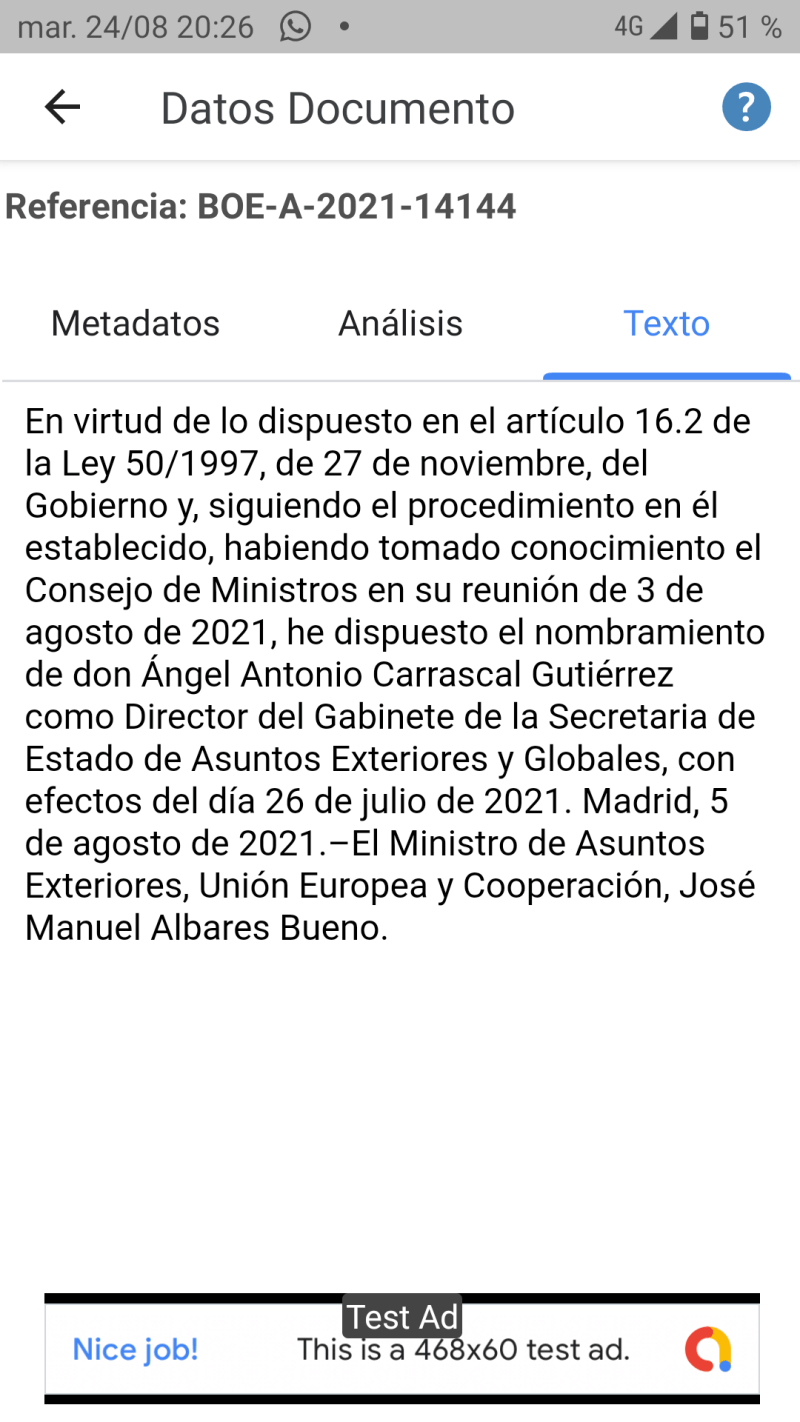Go back using the arrow icon

click(x=62, y=107)
